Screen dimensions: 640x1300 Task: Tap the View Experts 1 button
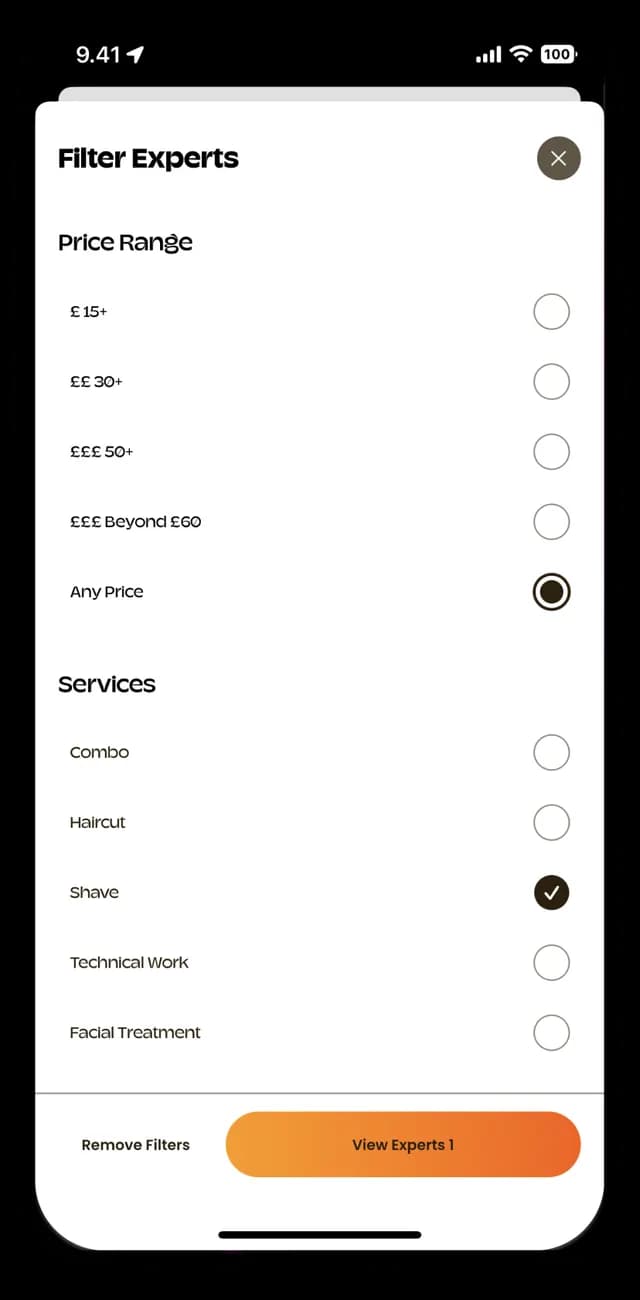[x=403, y=1144]
